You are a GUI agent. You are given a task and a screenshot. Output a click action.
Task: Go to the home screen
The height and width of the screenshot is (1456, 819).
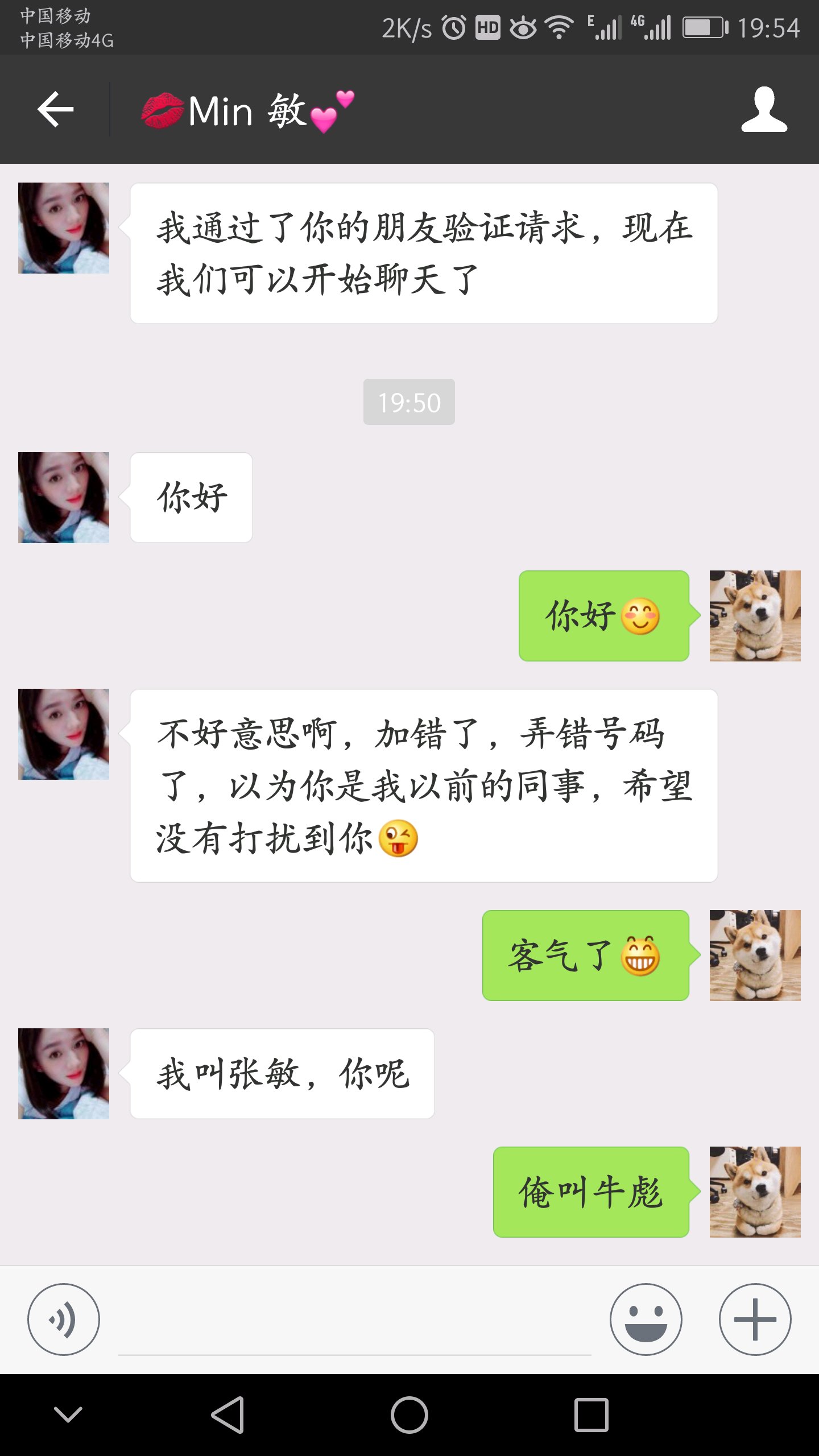[409, 1414]
